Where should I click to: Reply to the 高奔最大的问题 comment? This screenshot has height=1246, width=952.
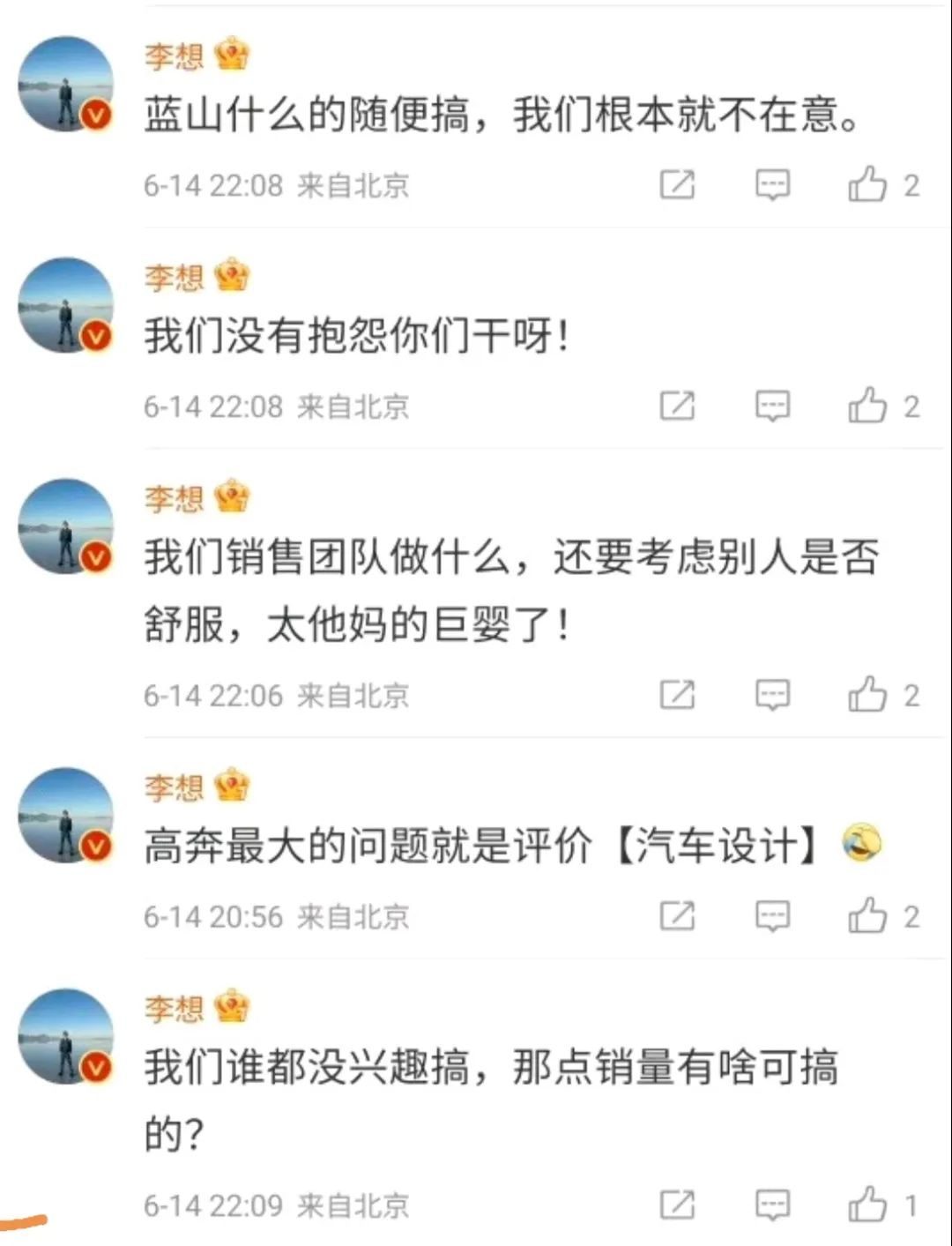tap(772, 916)
